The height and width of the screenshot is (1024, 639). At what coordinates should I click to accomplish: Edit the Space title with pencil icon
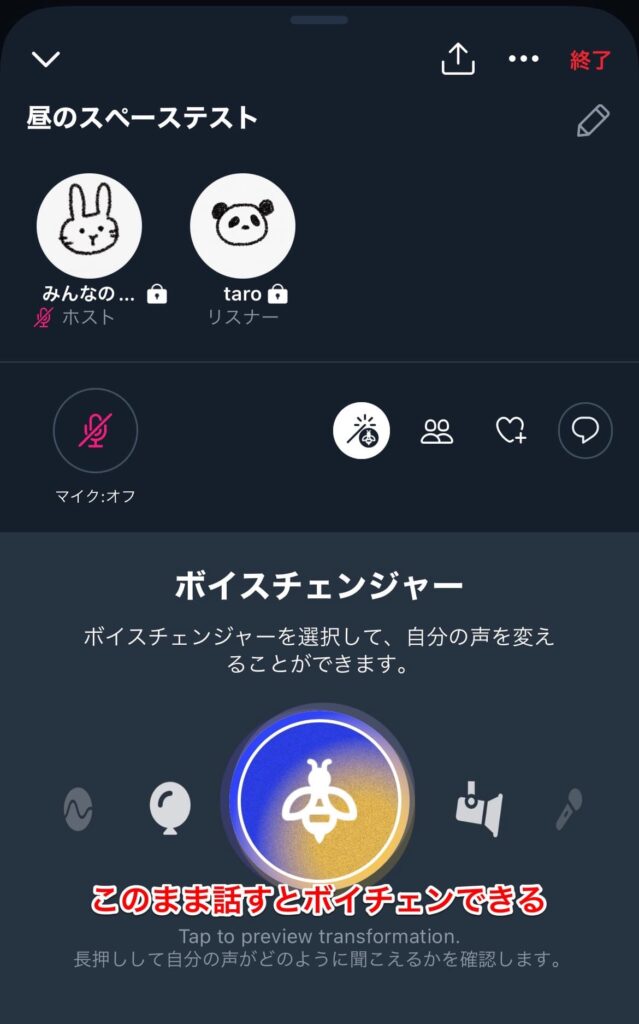[593, 120]
